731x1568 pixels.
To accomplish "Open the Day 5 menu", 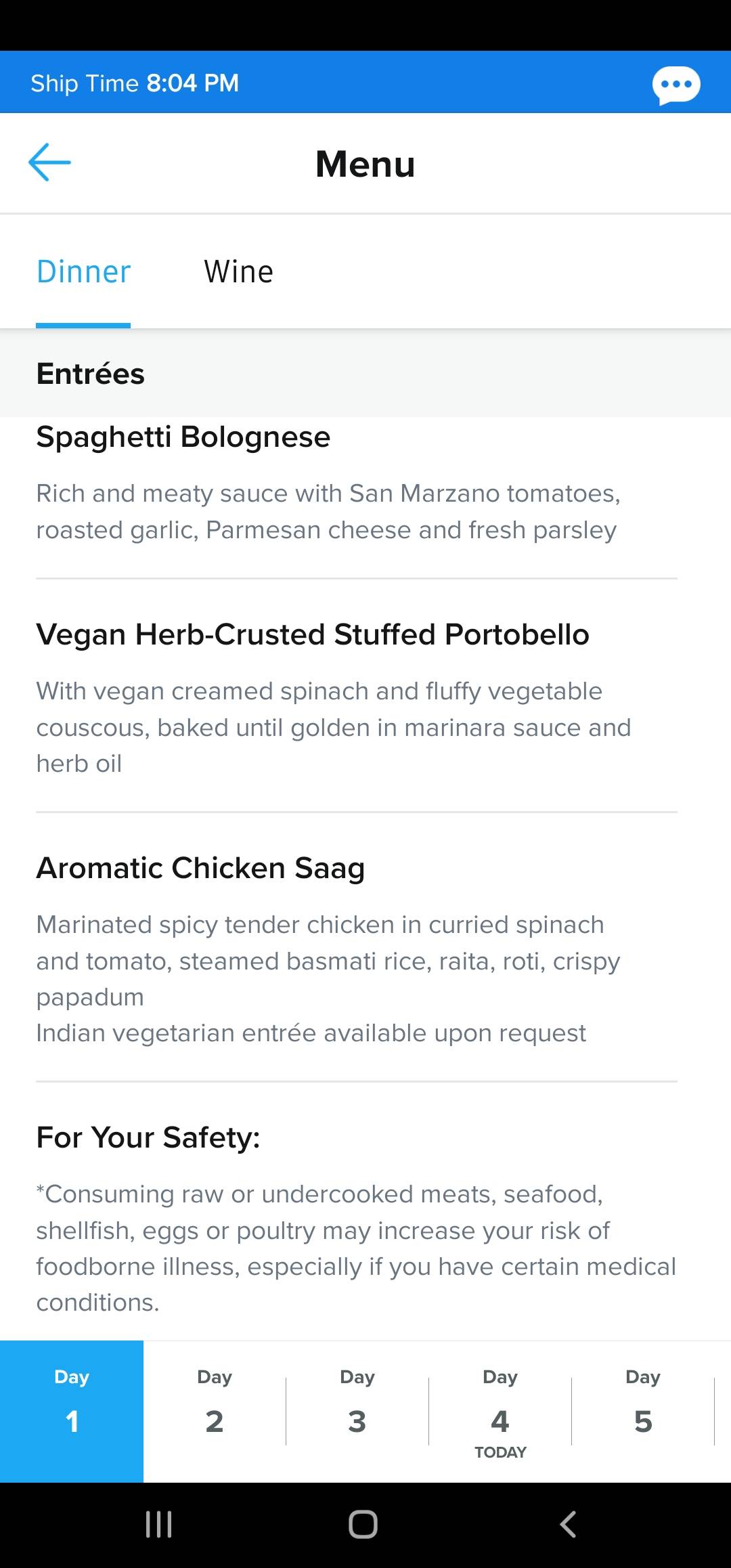I will 643,1411.
